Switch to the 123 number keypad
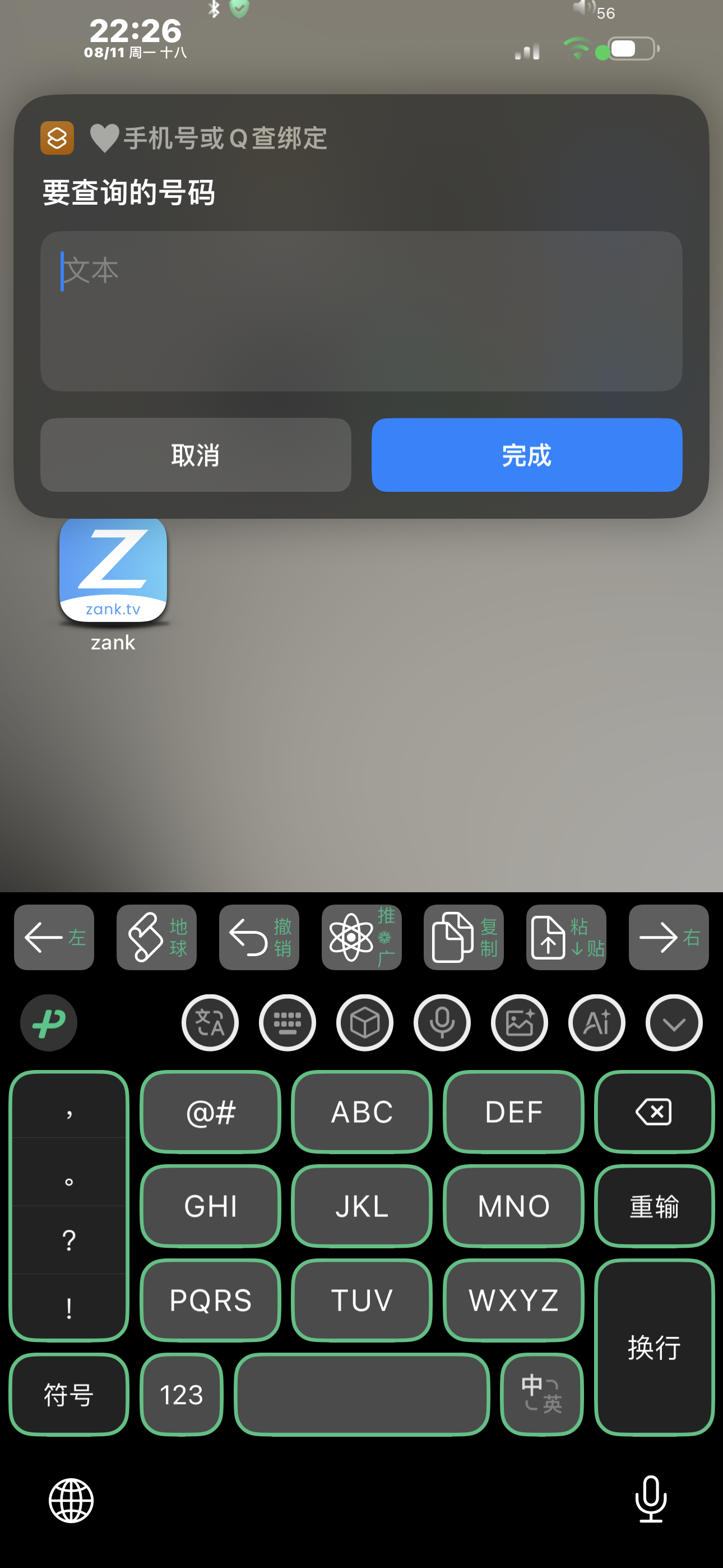Screen dimensions: 723x1568 (x=182, y=1394)
